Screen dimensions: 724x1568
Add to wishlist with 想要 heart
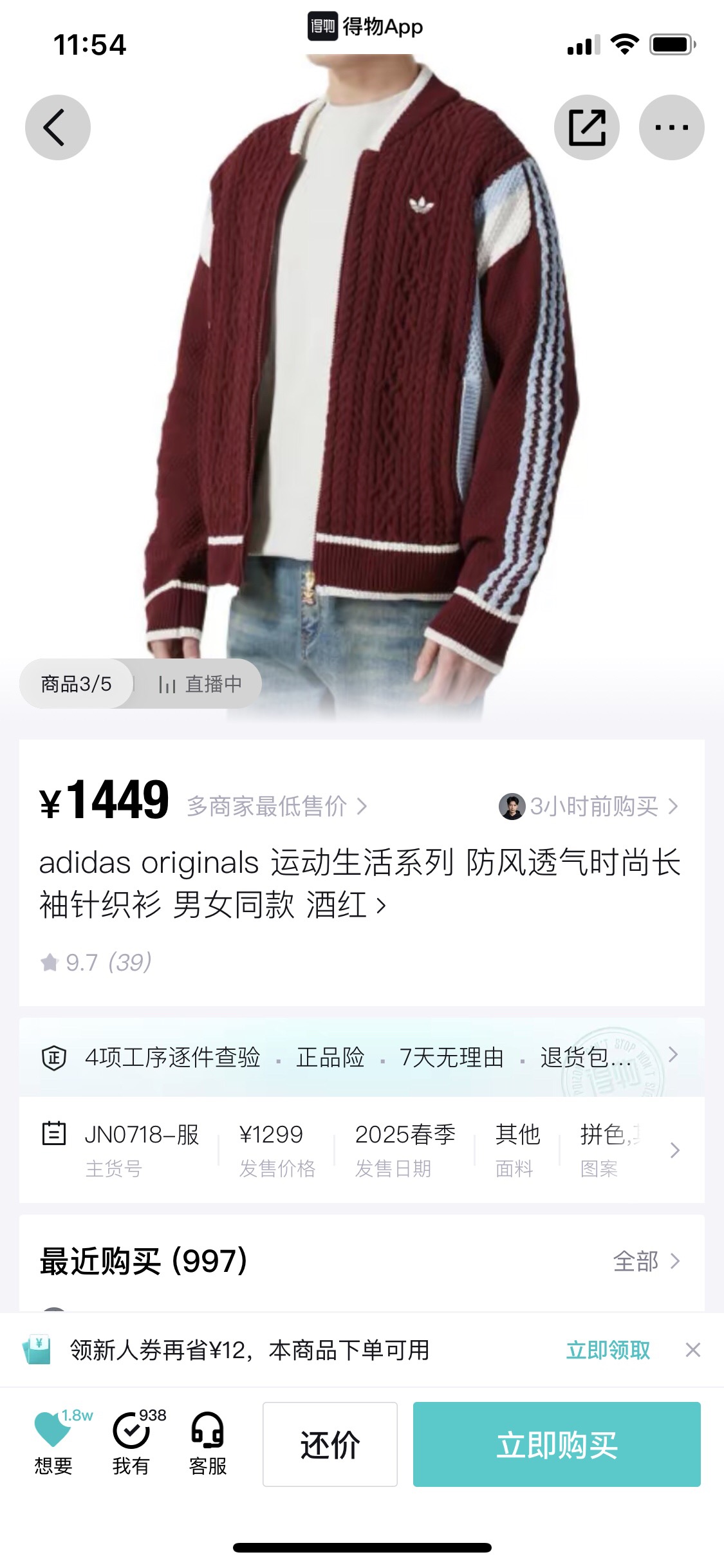click(53, 1443)
